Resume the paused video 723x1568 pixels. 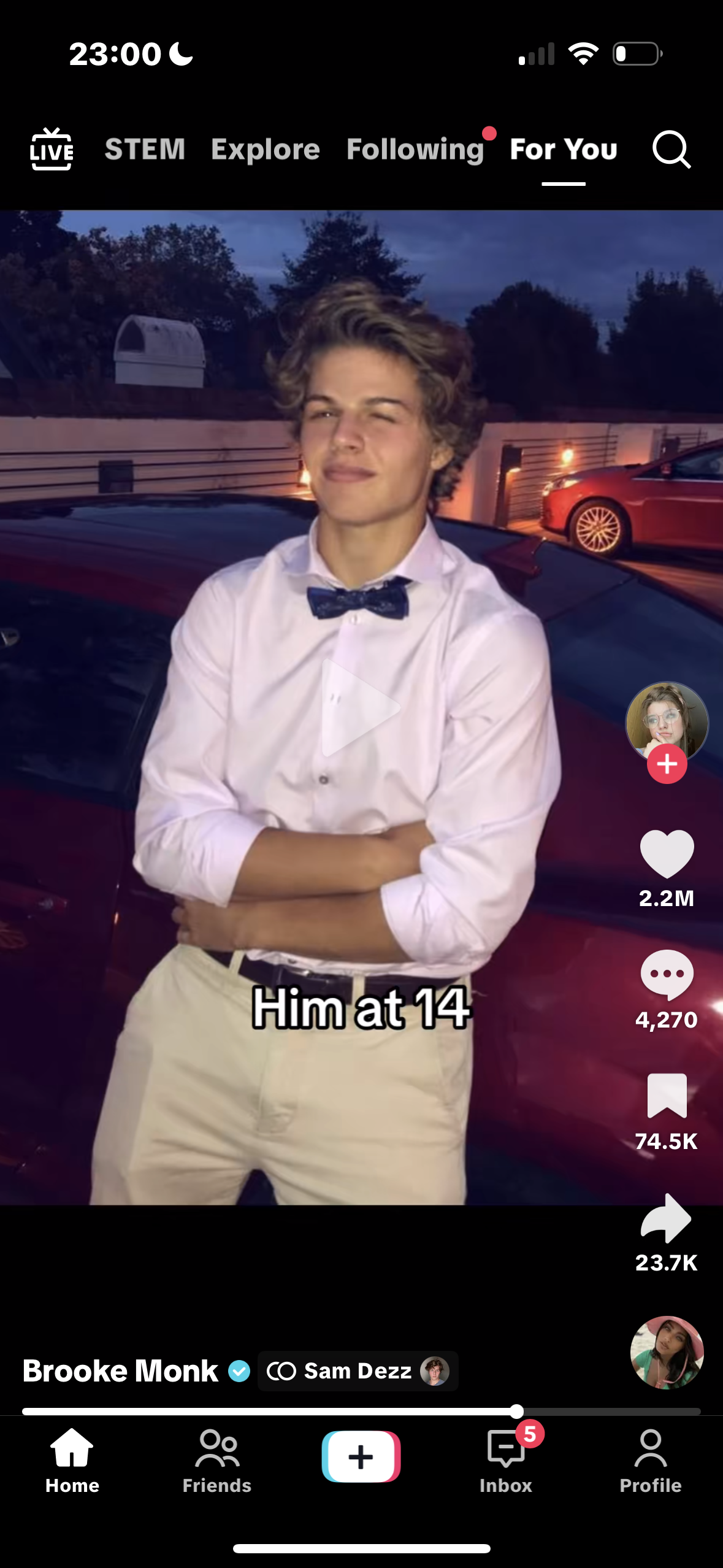pyautogui.click(x=361, y=707)
